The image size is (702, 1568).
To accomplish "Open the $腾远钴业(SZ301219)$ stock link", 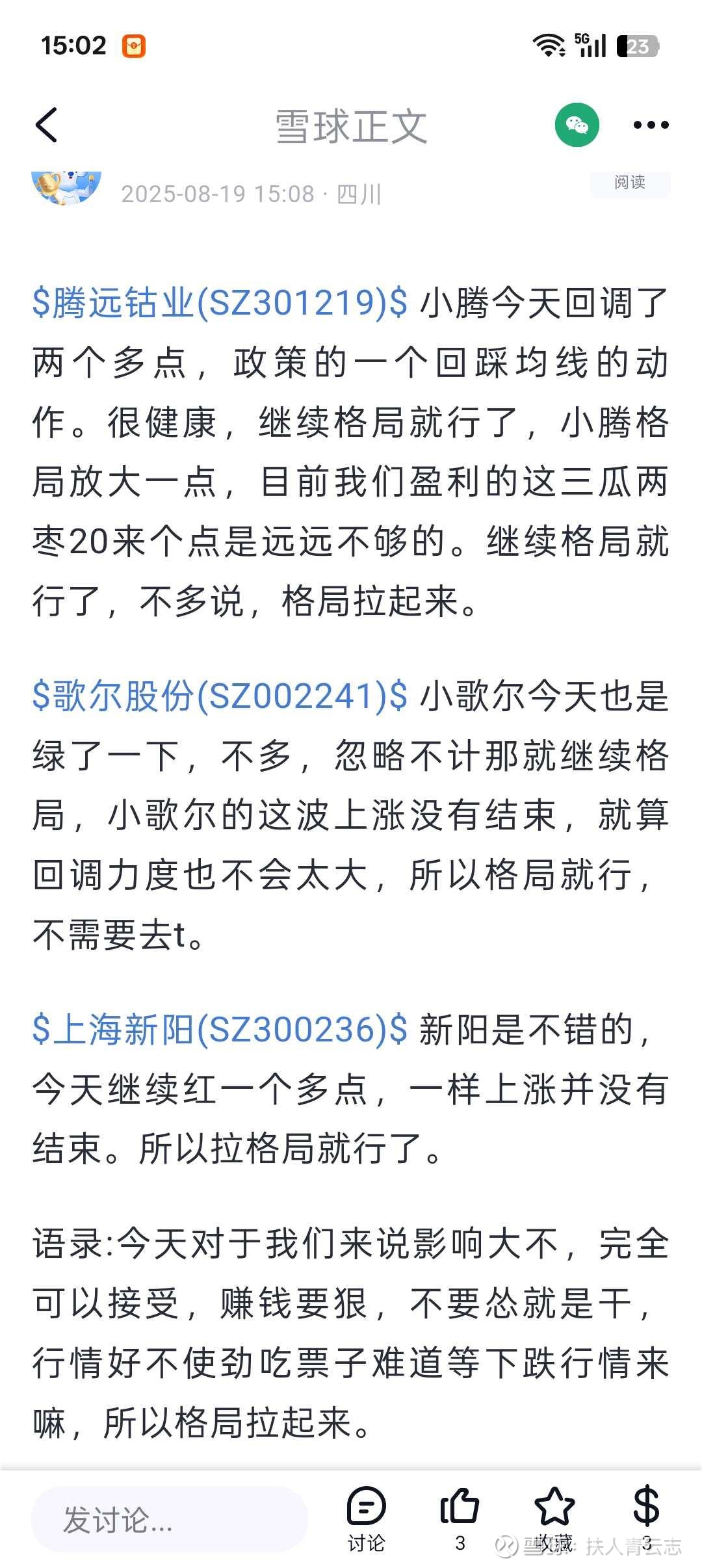I will tap(220, 304).
